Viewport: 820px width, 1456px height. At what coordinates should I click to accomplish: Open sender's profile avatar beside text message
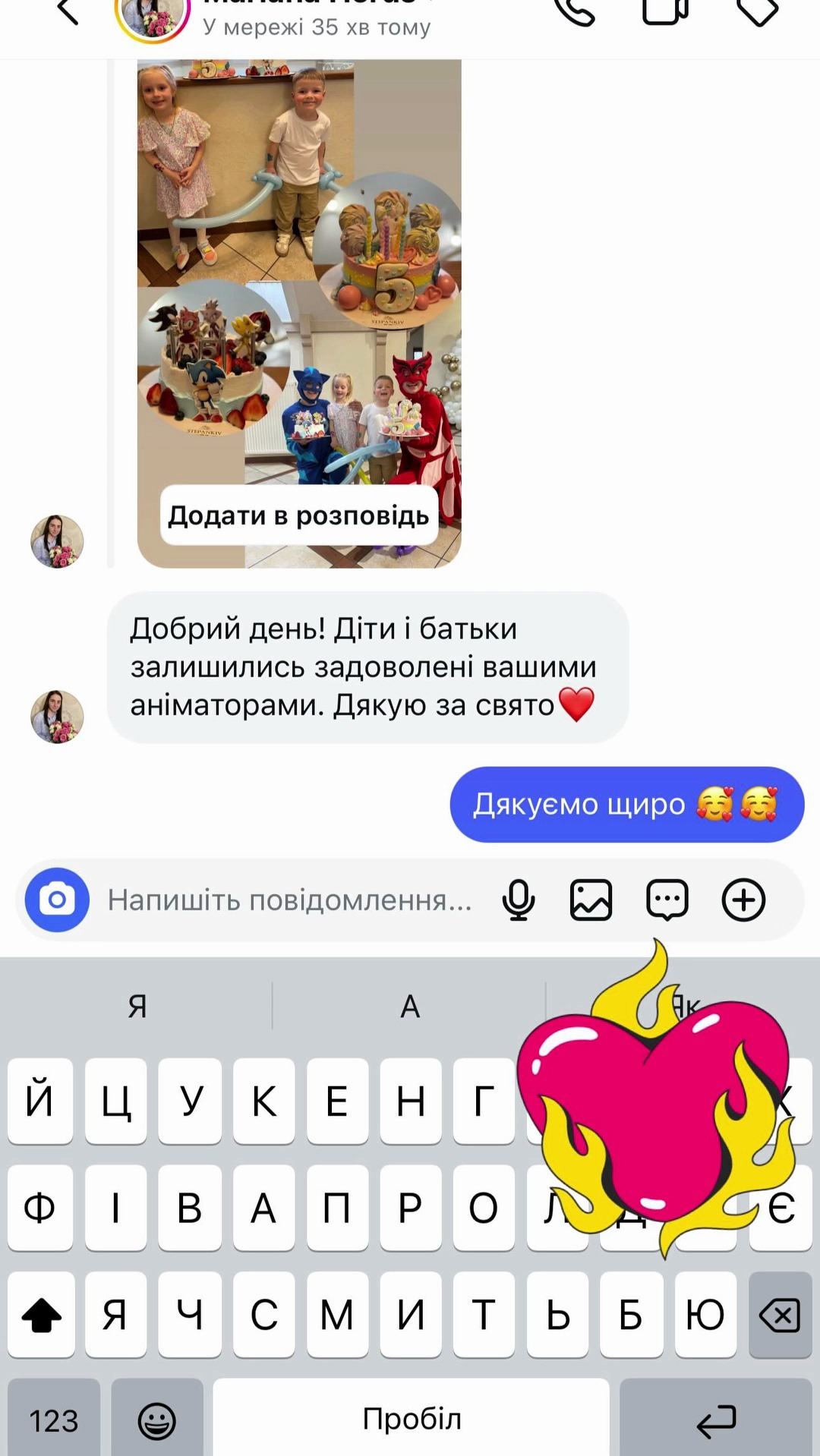[57, 717]
